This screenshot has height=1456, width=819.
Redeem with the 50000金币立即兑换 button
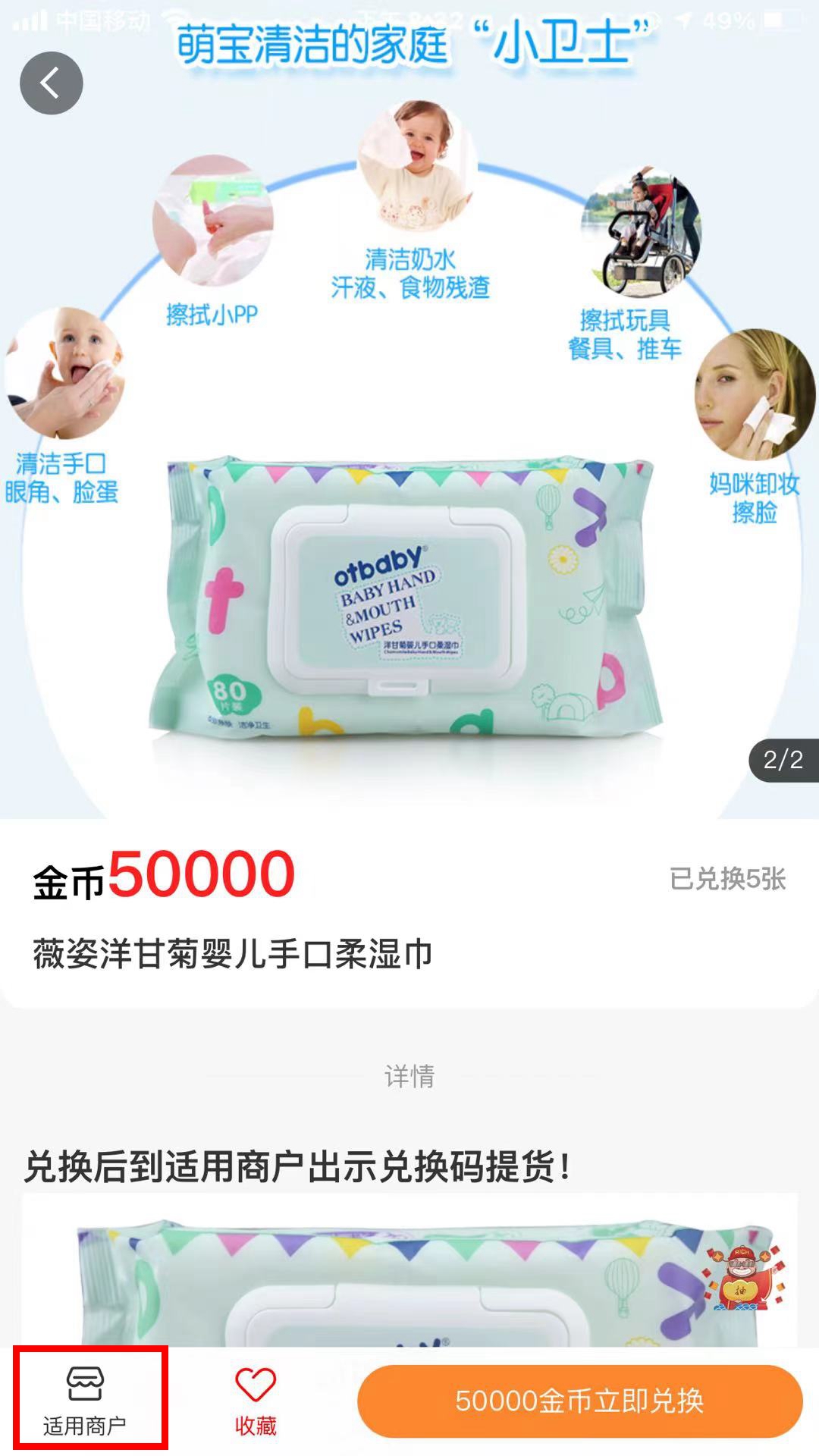579,1401
